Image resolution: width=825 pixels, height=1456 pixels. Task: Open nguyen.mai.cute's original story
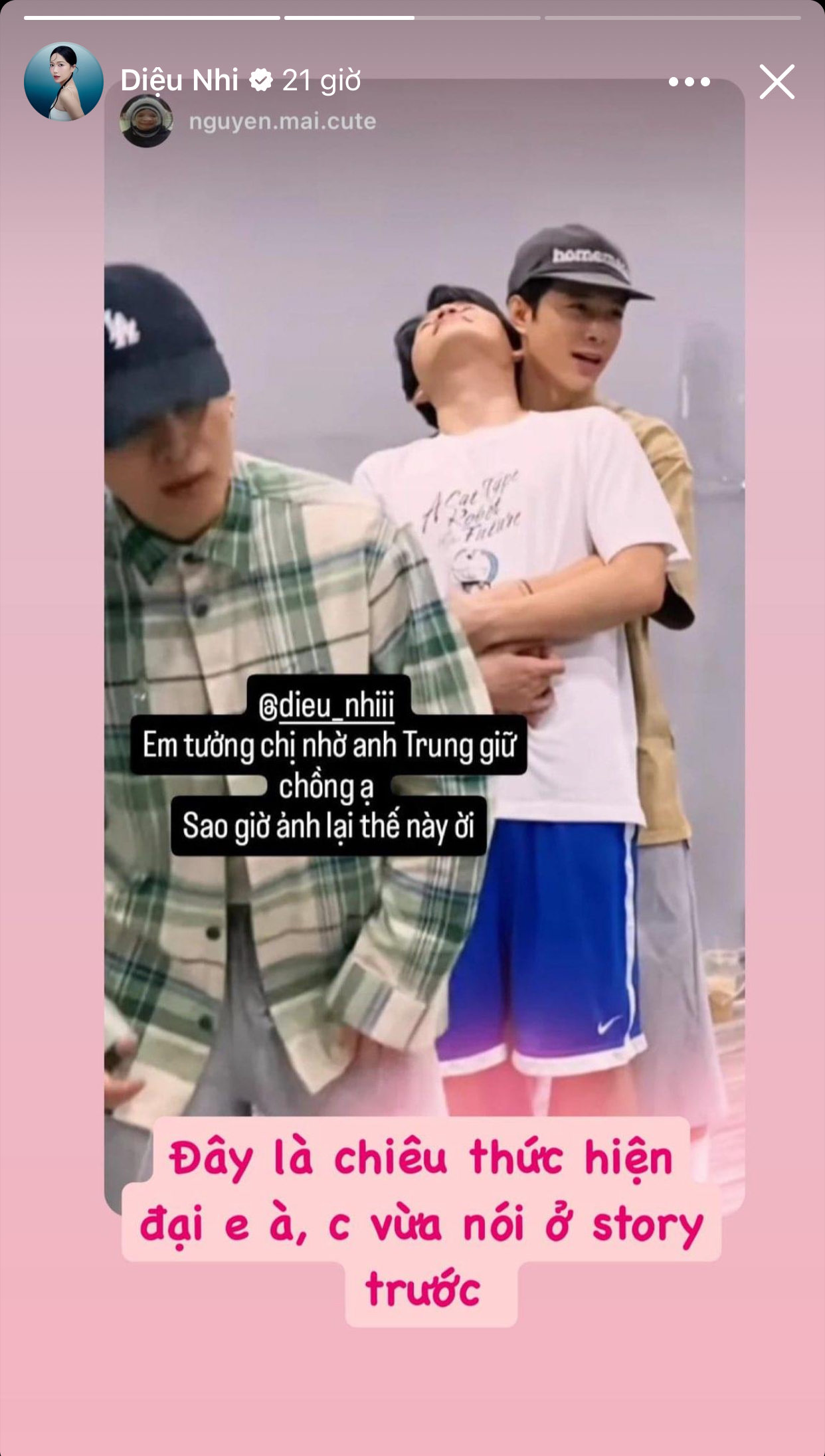tap(282, 122)
